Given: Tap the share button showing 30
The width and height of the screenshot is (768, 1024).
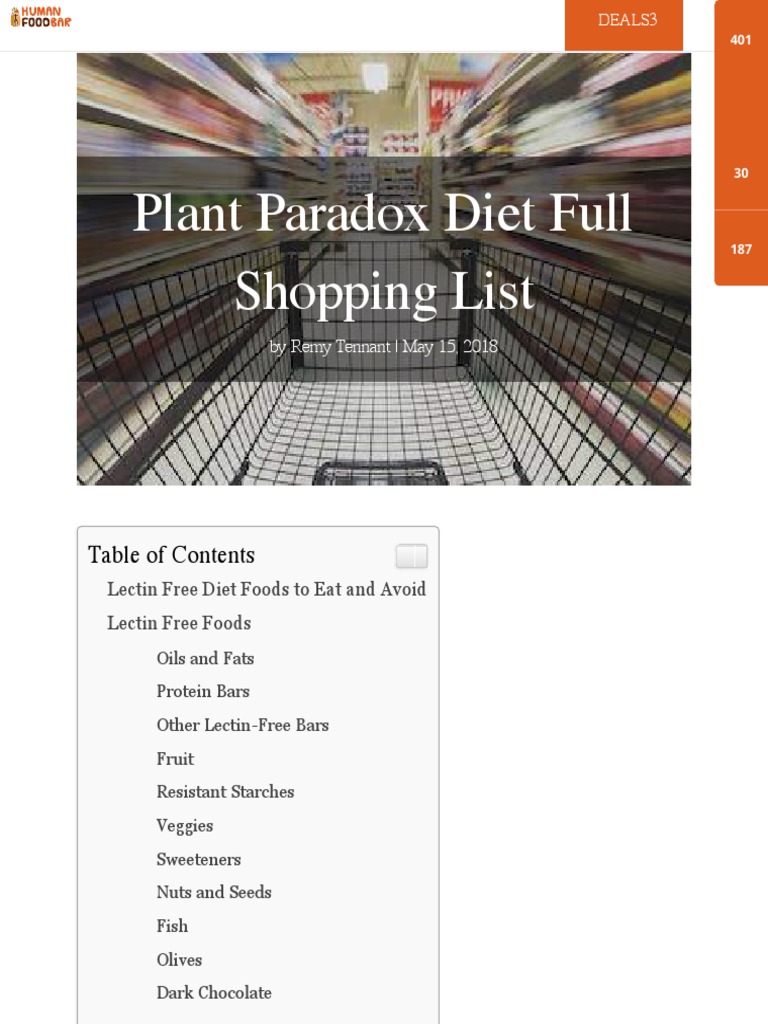Looking at the screenshot, I should 741,172.
